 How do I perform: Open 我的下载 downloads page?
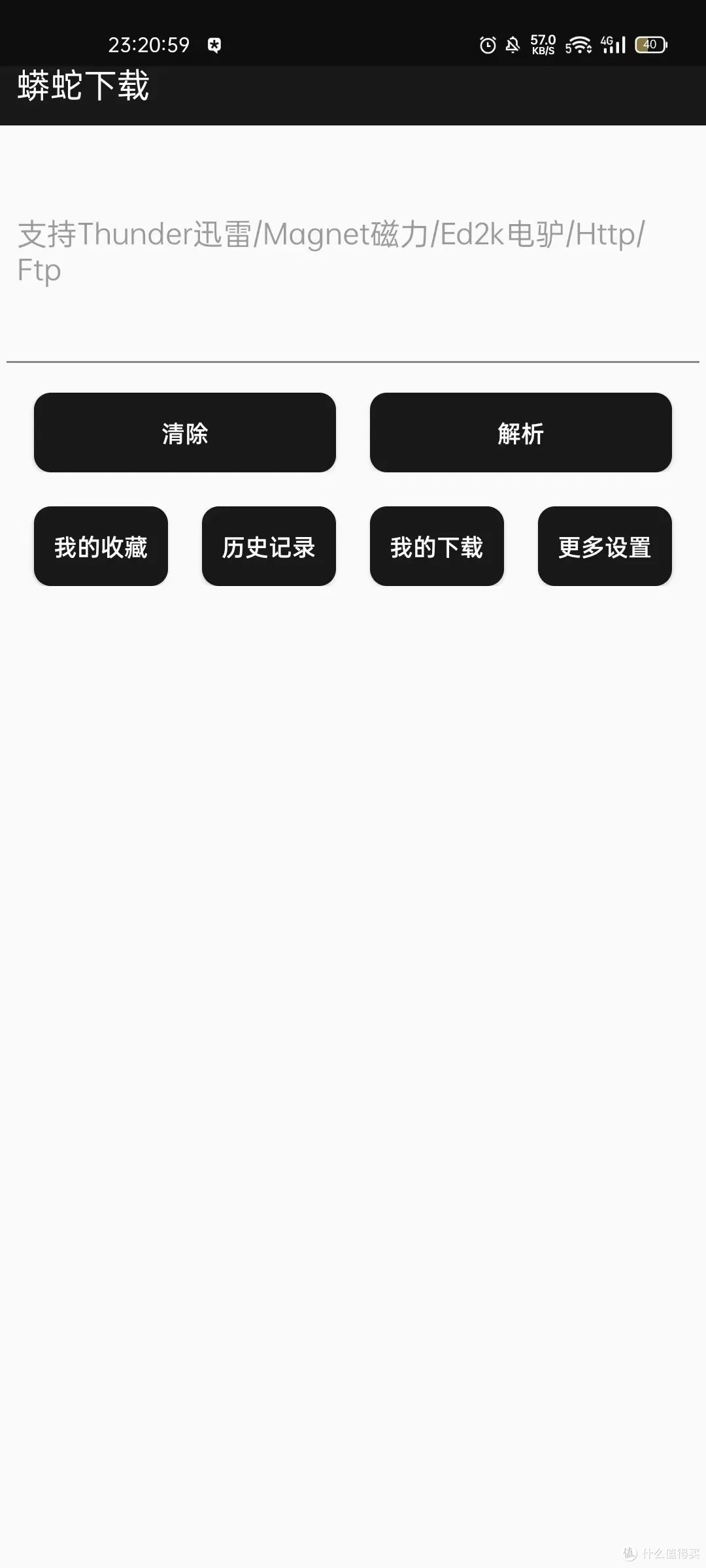tap(437, 546)
